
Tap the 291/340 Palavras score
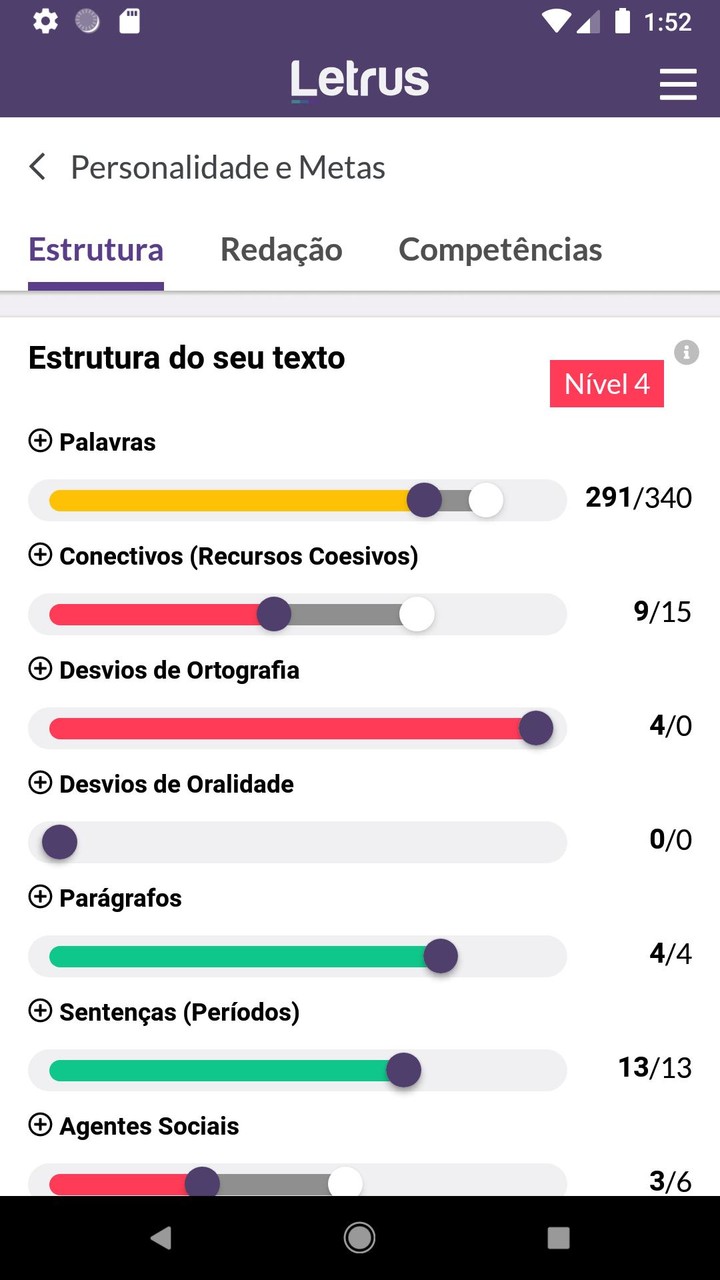637,497
